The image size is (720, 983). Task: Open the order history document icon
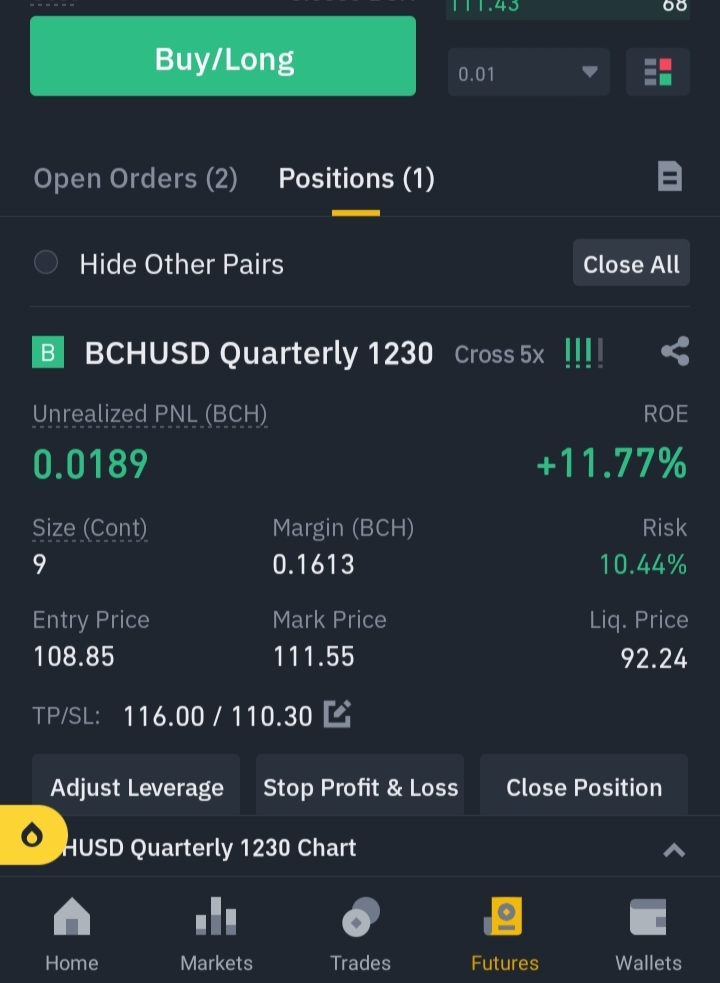click(x=669, y=176)
